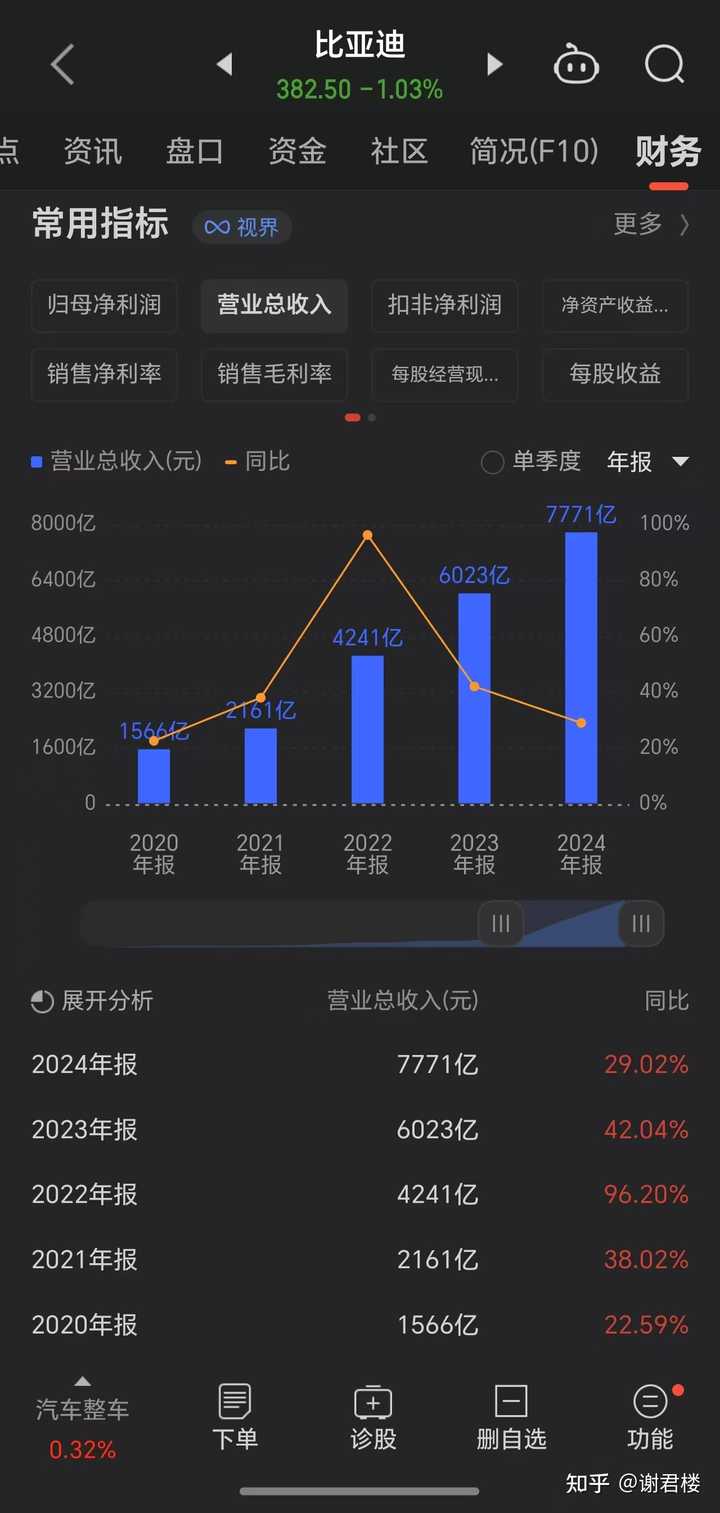Switch to the 归母净利润 indicator

(x=104, y=306)
